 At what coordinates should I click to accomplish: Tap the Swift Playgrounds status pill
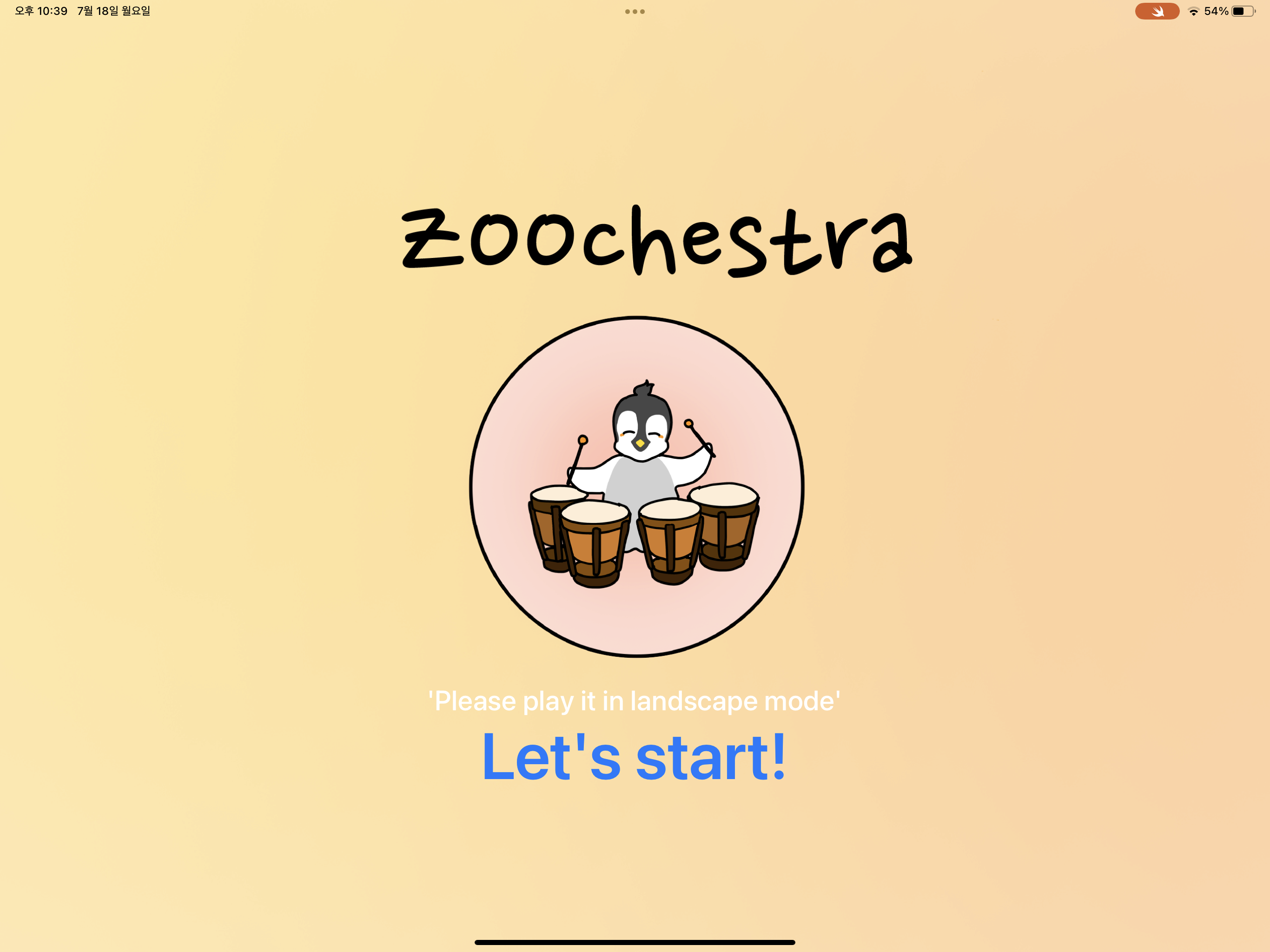point(1156,12)
